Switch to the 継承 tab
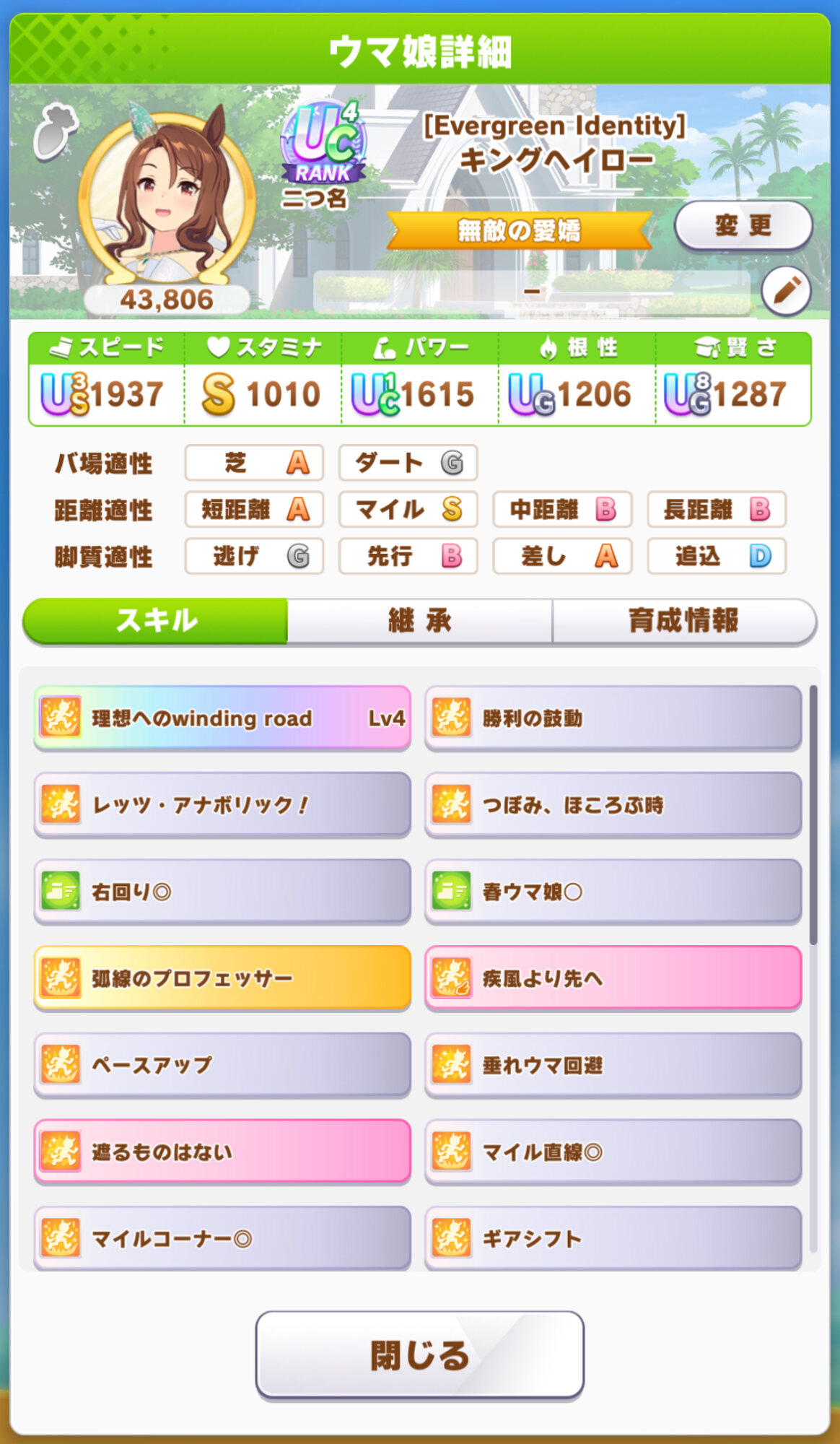The image size is (840, 1444). click(x=419, y=621)
